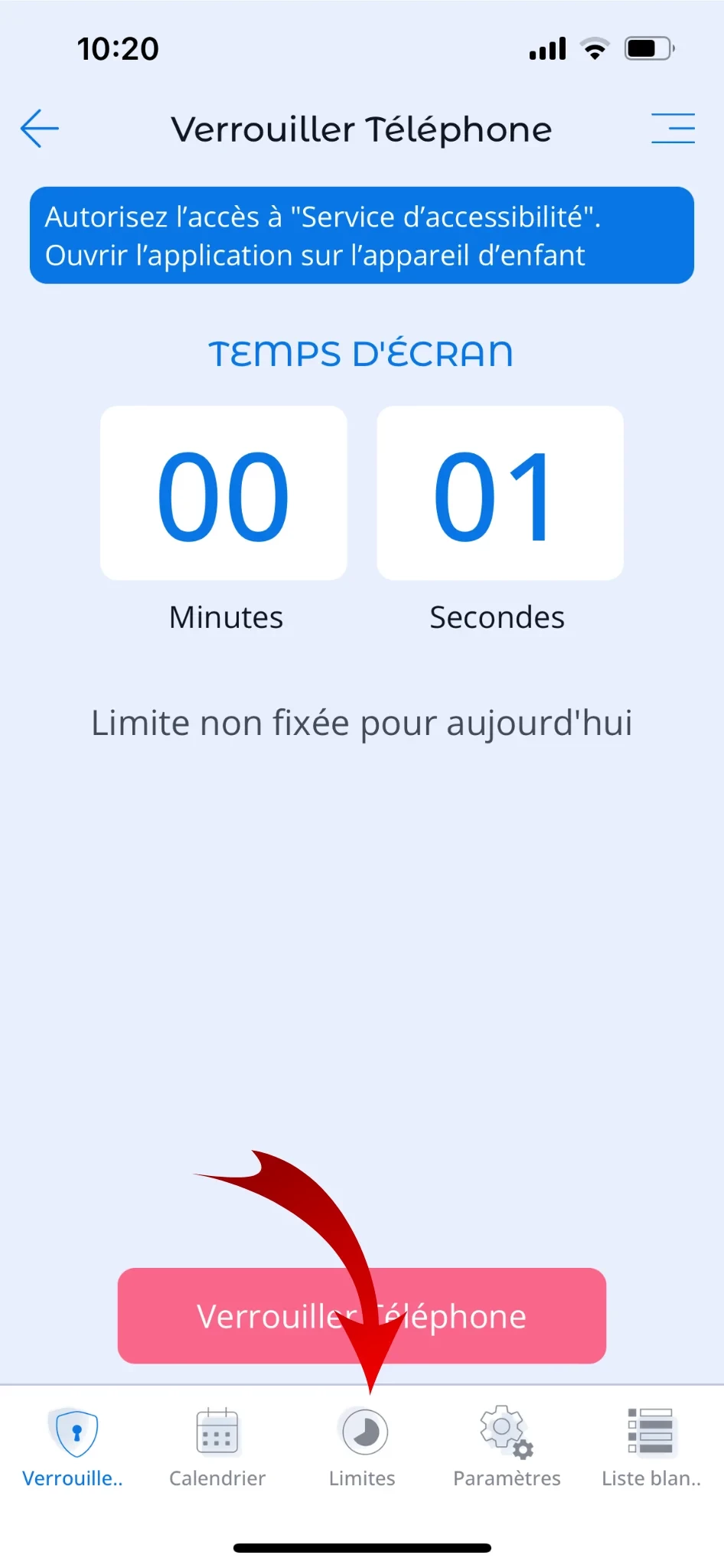Select the Verrouiller tab with shield icon

[x=73, y=1445]
